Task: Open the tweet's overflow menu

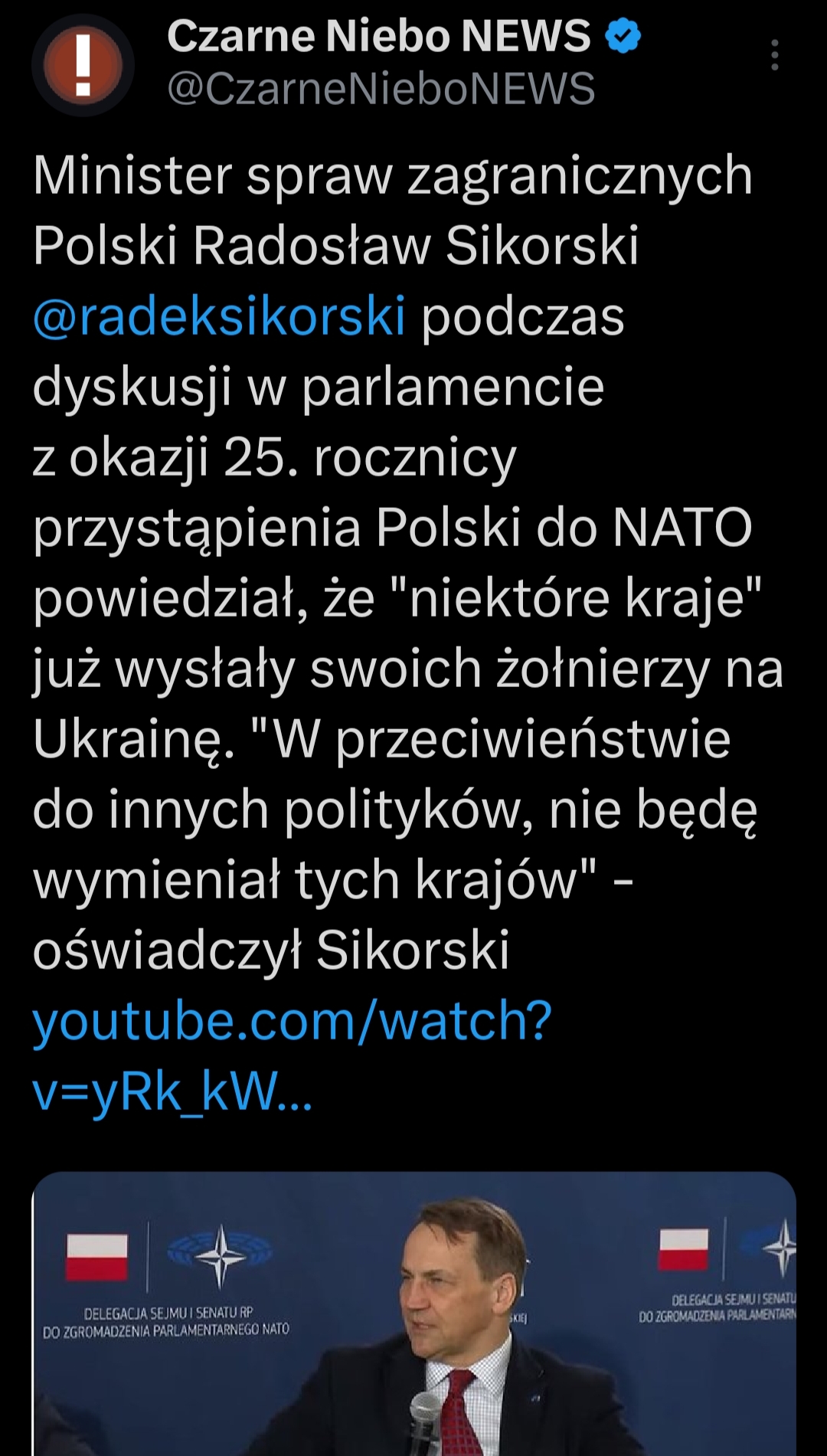Action: pos(775,56)
